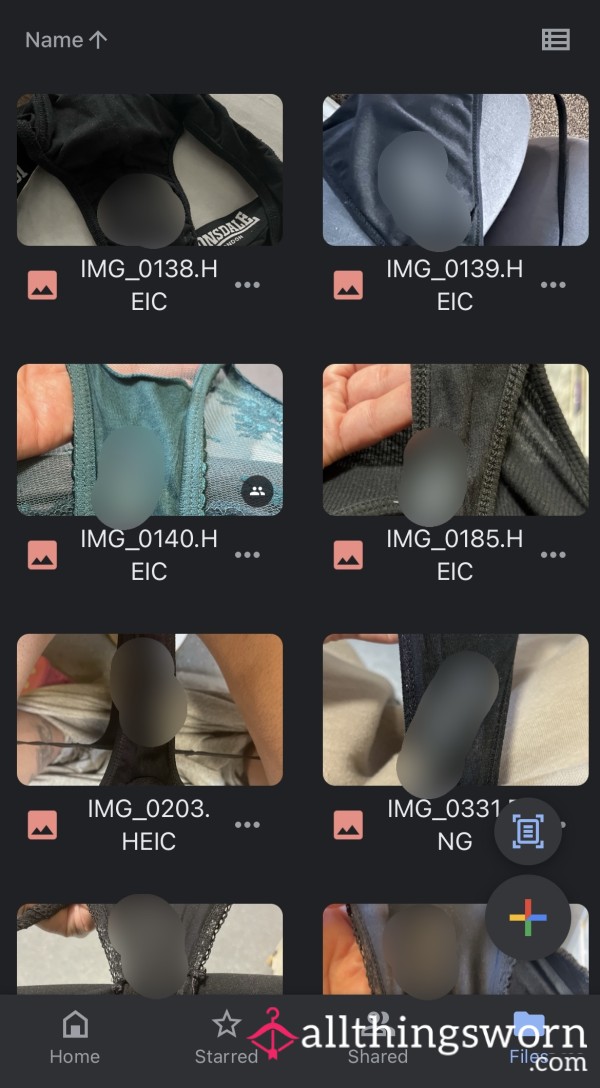Show more actions for IMG_0139.HEIC
Viewport: 600px width, 1088px height.
click(x=553, y=285)
